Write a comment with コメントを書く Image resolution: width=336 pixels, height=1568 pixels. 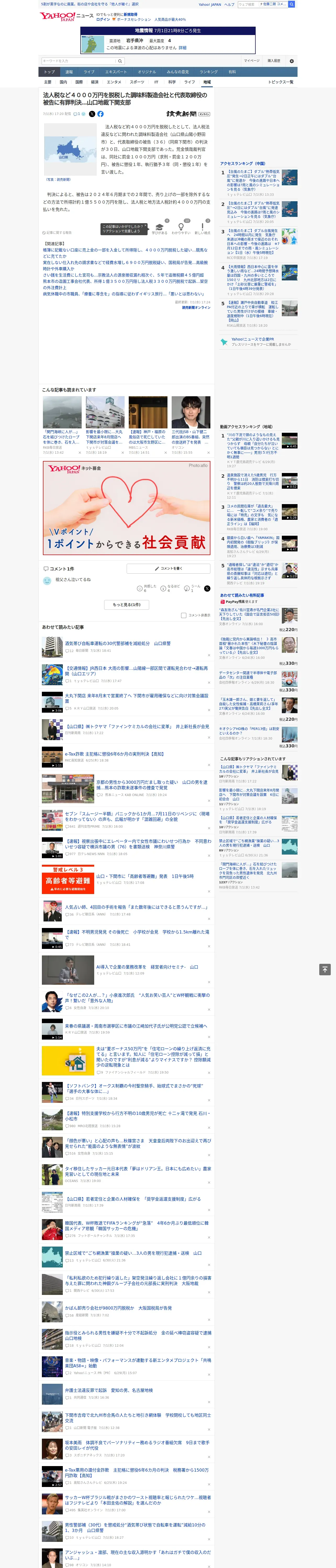(x=168, y=568)
